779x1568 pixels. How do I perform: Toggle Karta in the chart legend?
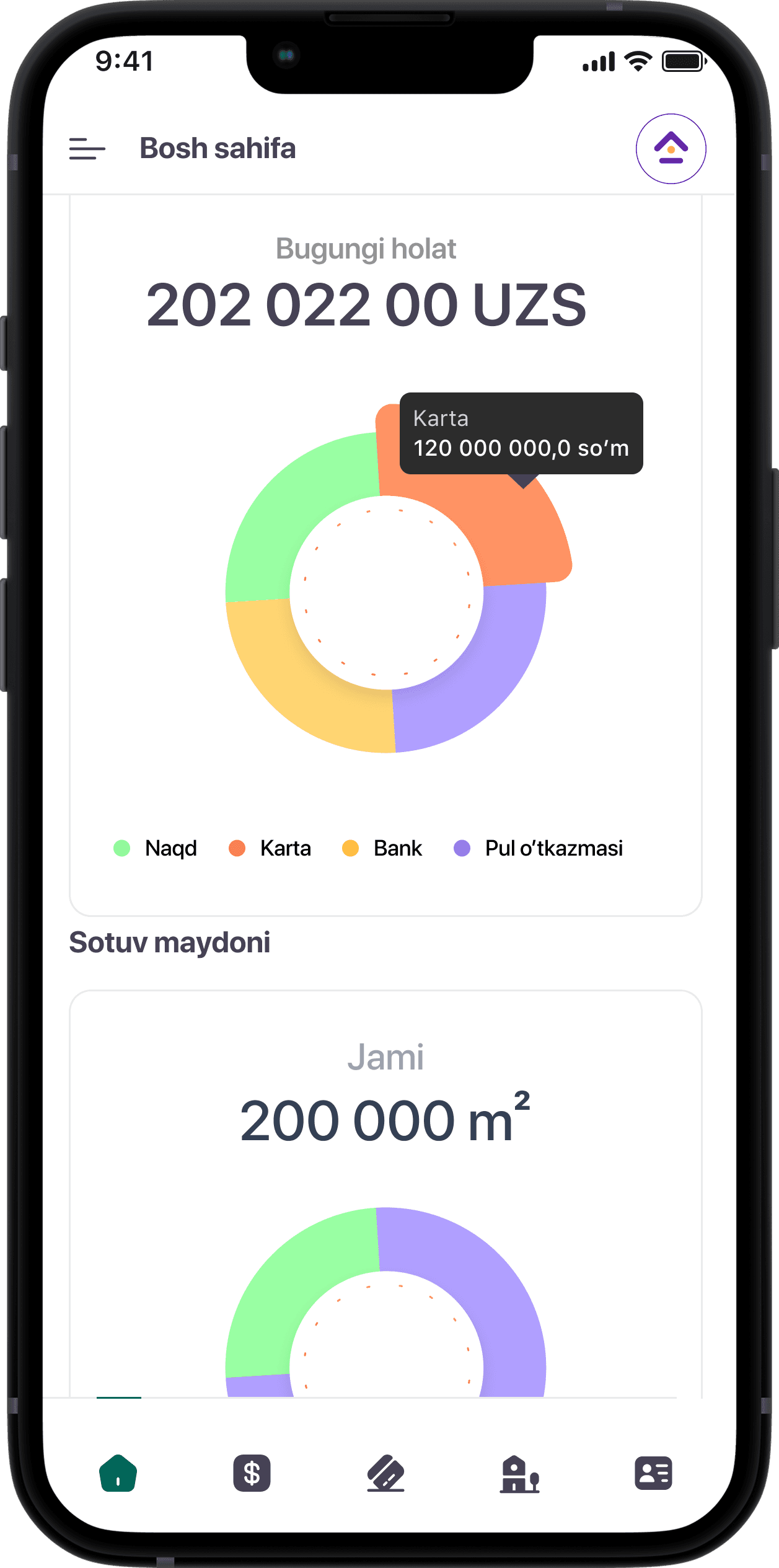pos(270,848)
